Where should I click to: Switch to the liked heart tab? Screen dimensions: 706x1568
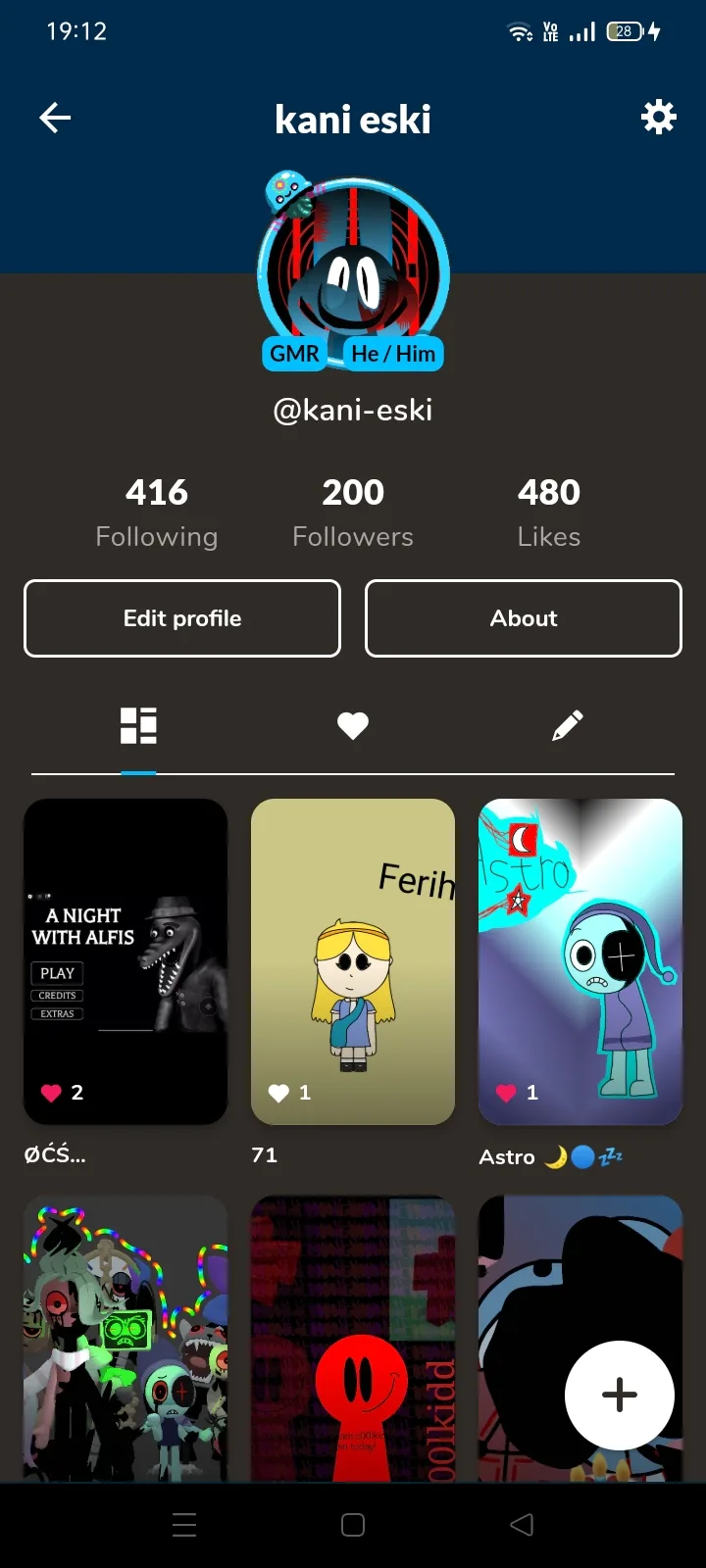point(353,726)
